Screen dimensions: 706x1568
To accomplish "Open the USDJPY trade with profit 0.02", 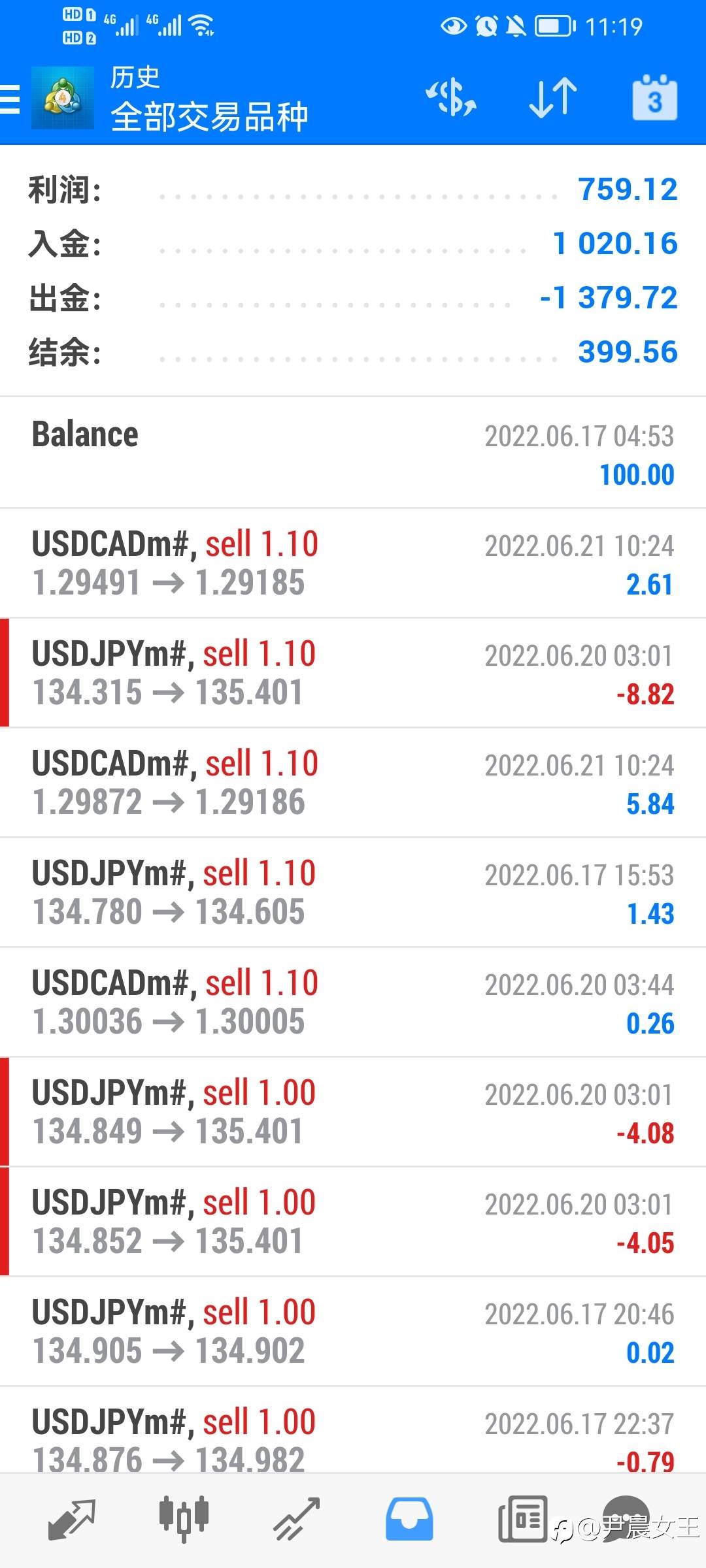I will click(353, 1331).
